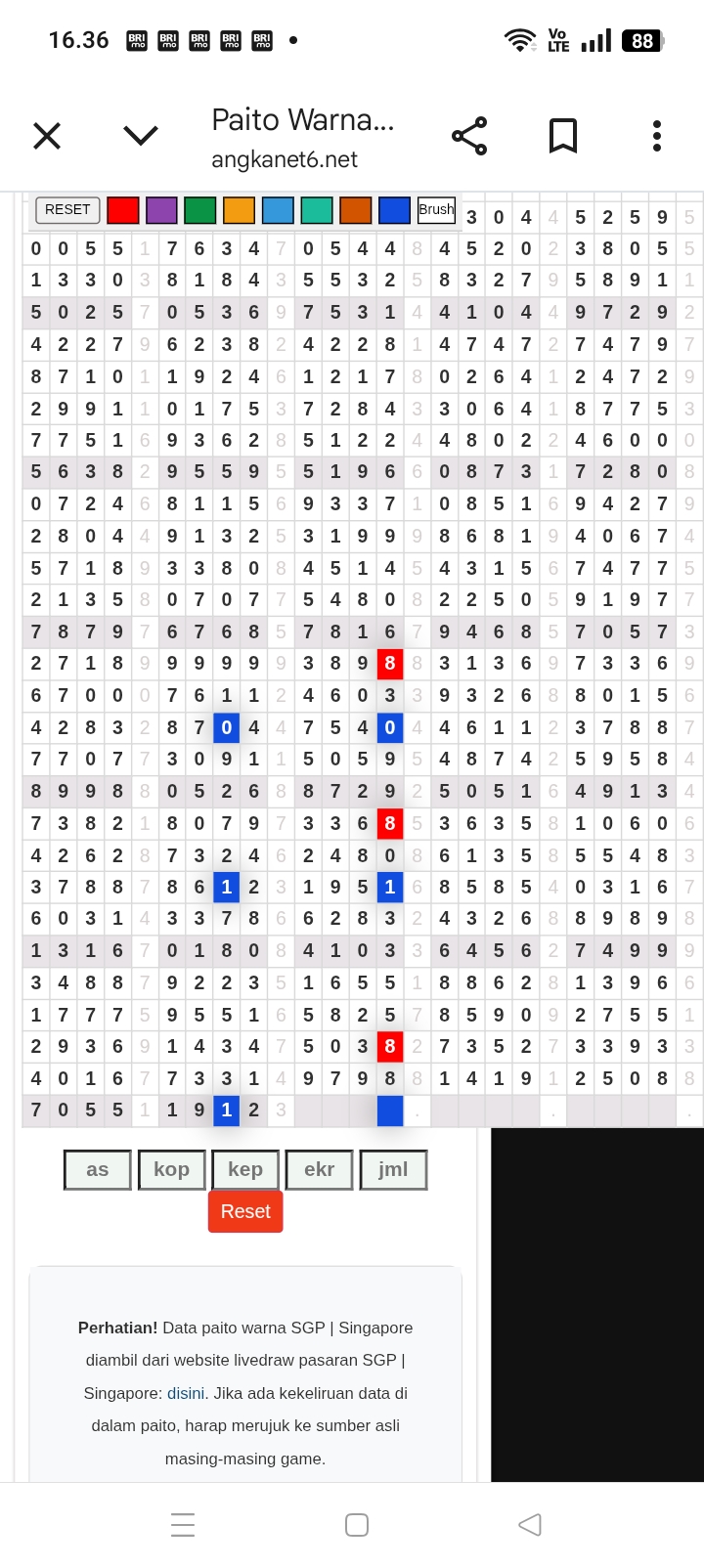The height and width of the screenshot is (1568, 704).
Task: Activate the Brush tool
Action: 436,210
